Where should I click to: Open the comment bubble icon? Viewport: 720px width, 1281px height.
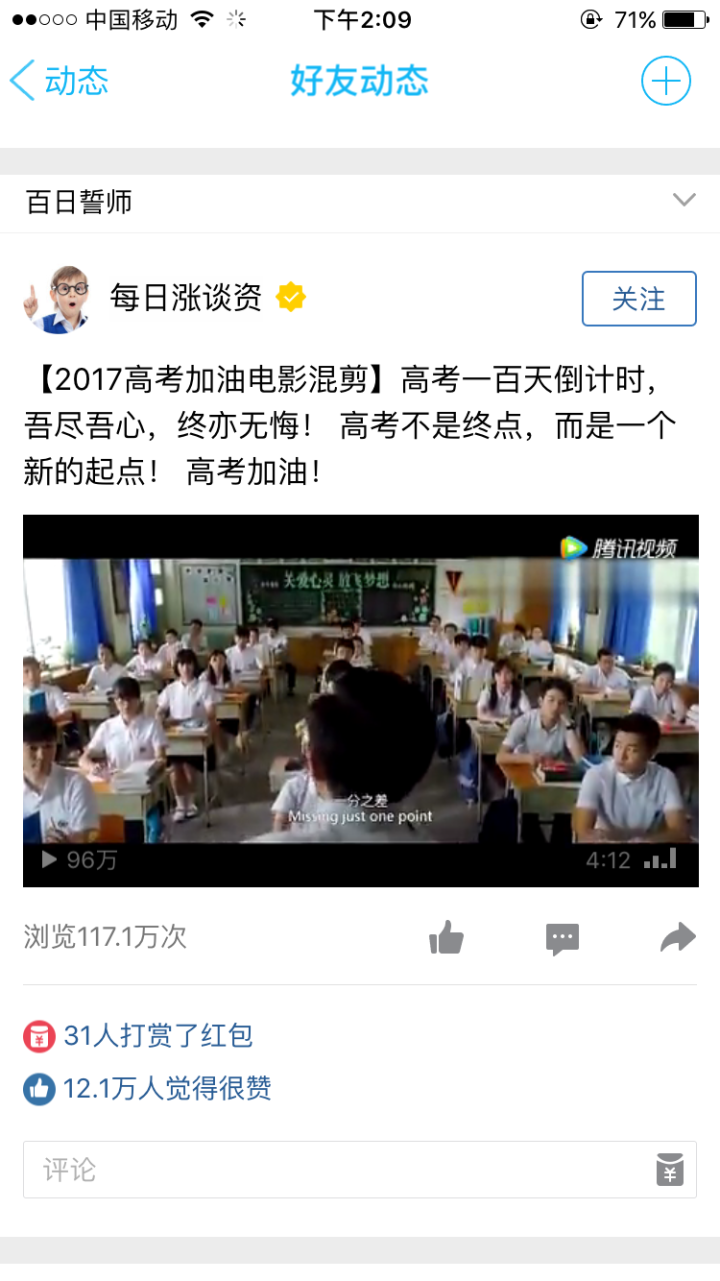pos(562,938)
